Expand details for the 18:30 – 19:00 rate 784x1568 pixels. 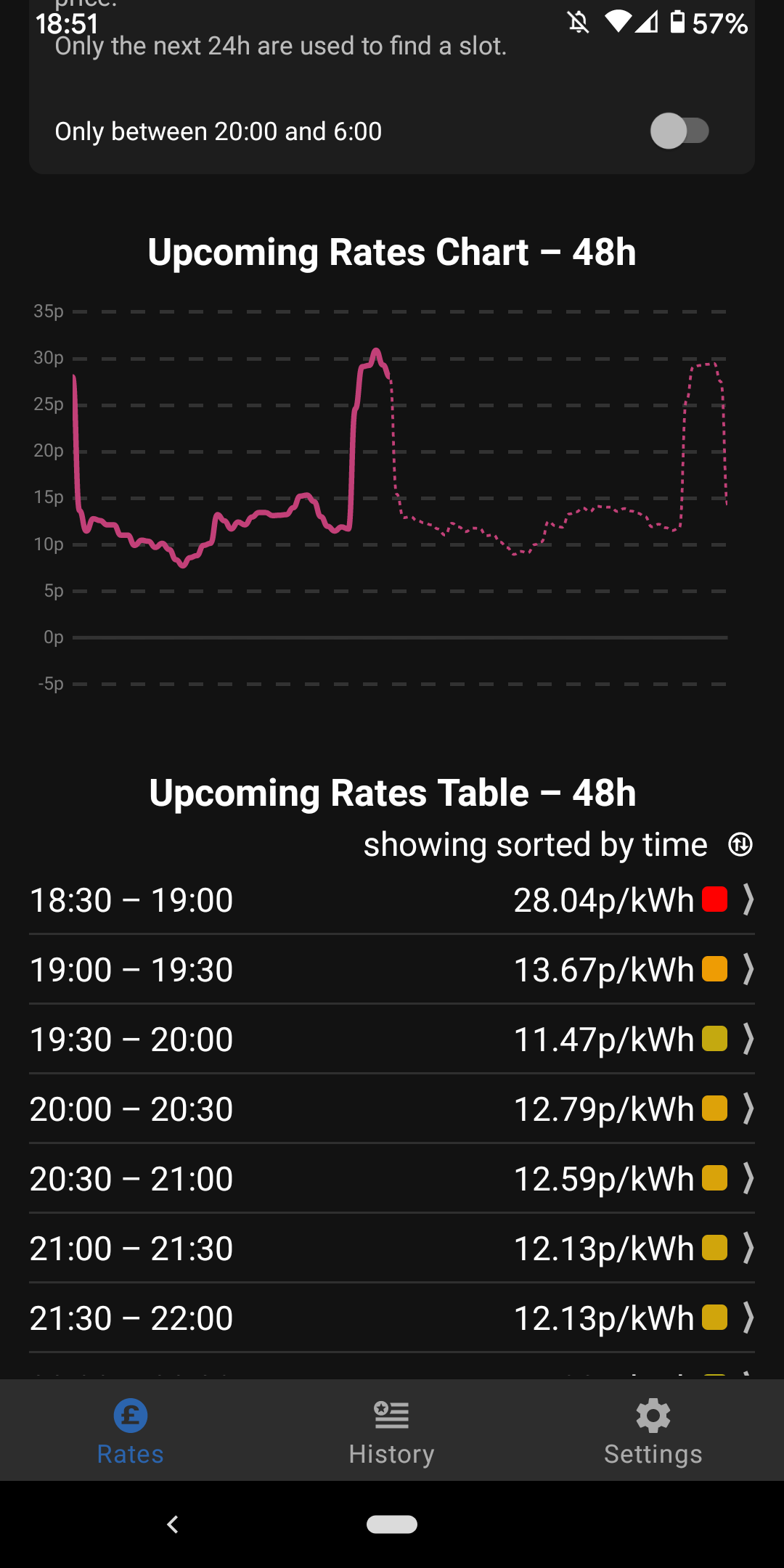pos(748,899)
